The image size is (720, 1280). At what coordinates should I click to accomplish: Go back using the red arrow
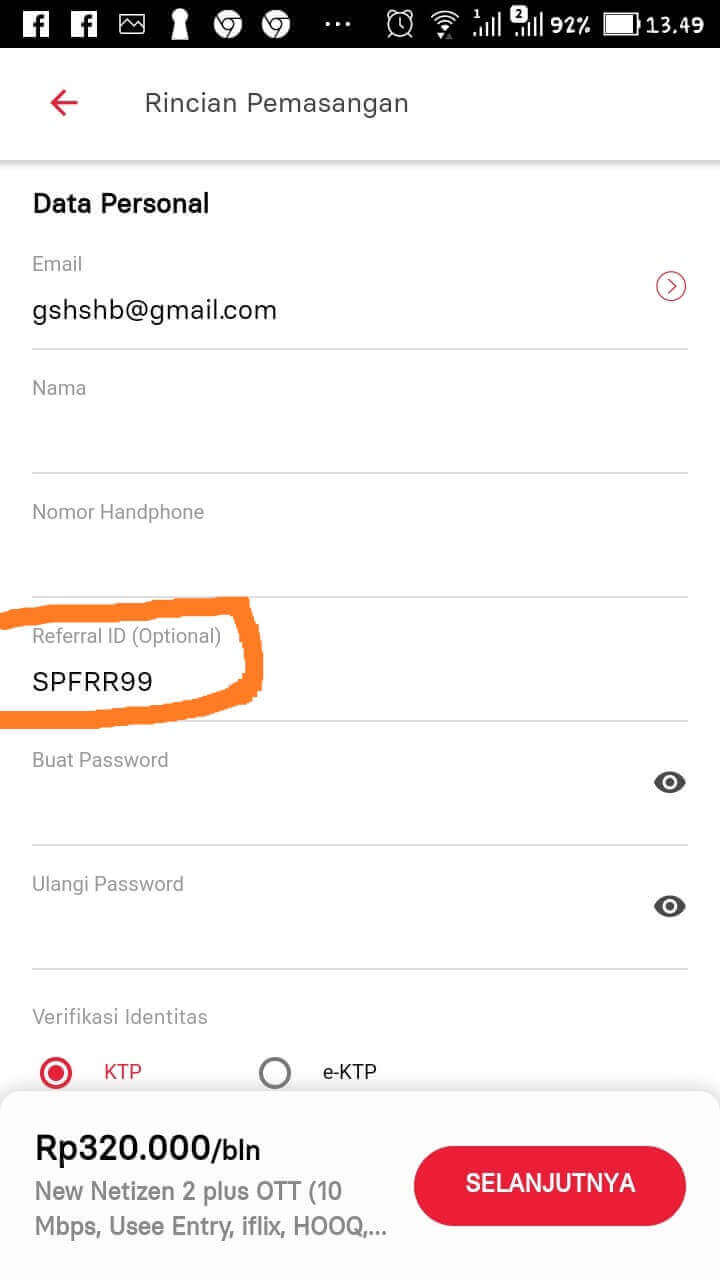[x=64, y=103]
